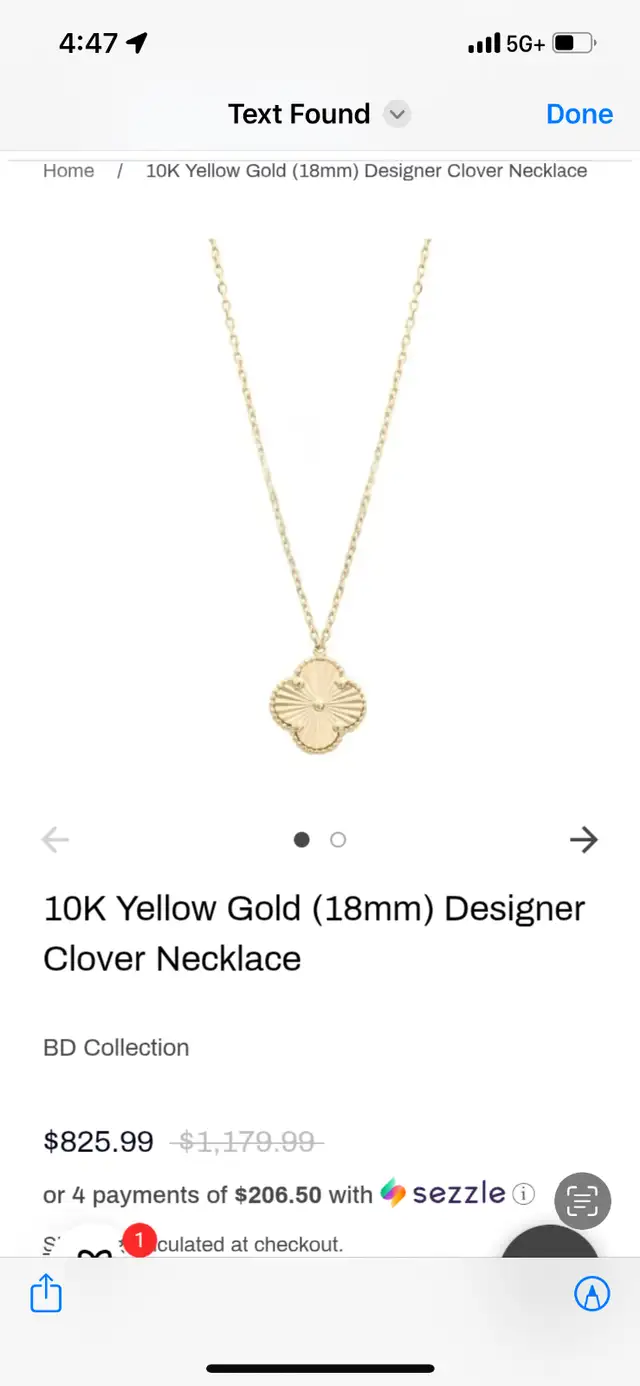The width and height of the screenshot is (640, 1386).
Task: Toggle the Live Text scan button
Action: coord(583,1200)
